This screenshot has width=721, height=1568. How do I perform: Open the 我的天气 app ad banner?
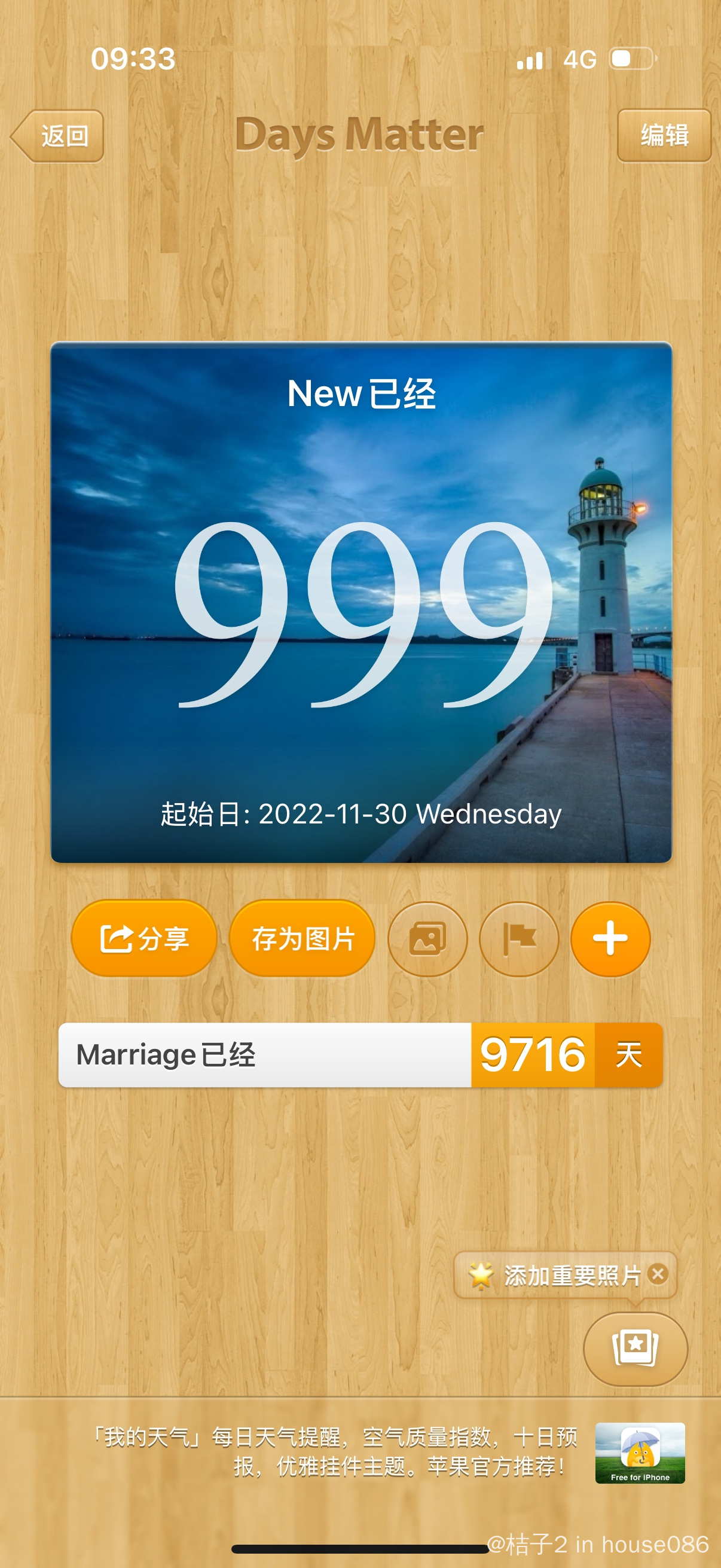tap(360, 1453)
